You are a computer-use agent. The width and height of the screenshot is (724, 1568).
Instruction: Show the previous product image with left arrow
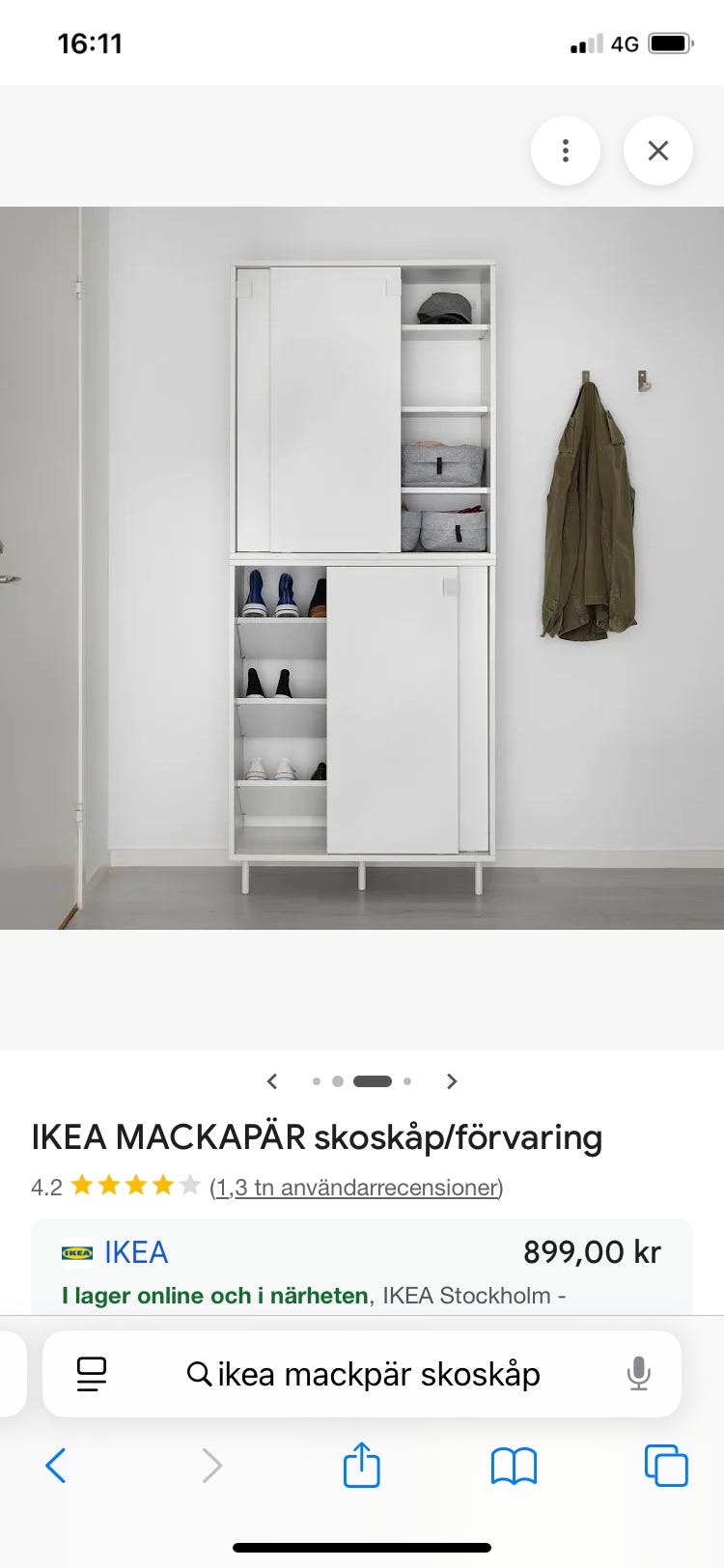272,1081
